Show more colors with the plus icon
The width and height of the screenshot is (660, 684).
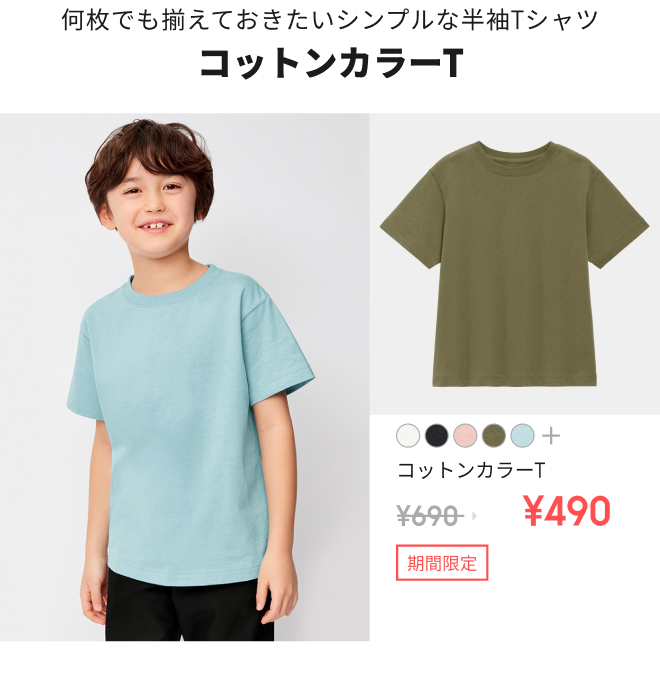[x=551, y=435]
